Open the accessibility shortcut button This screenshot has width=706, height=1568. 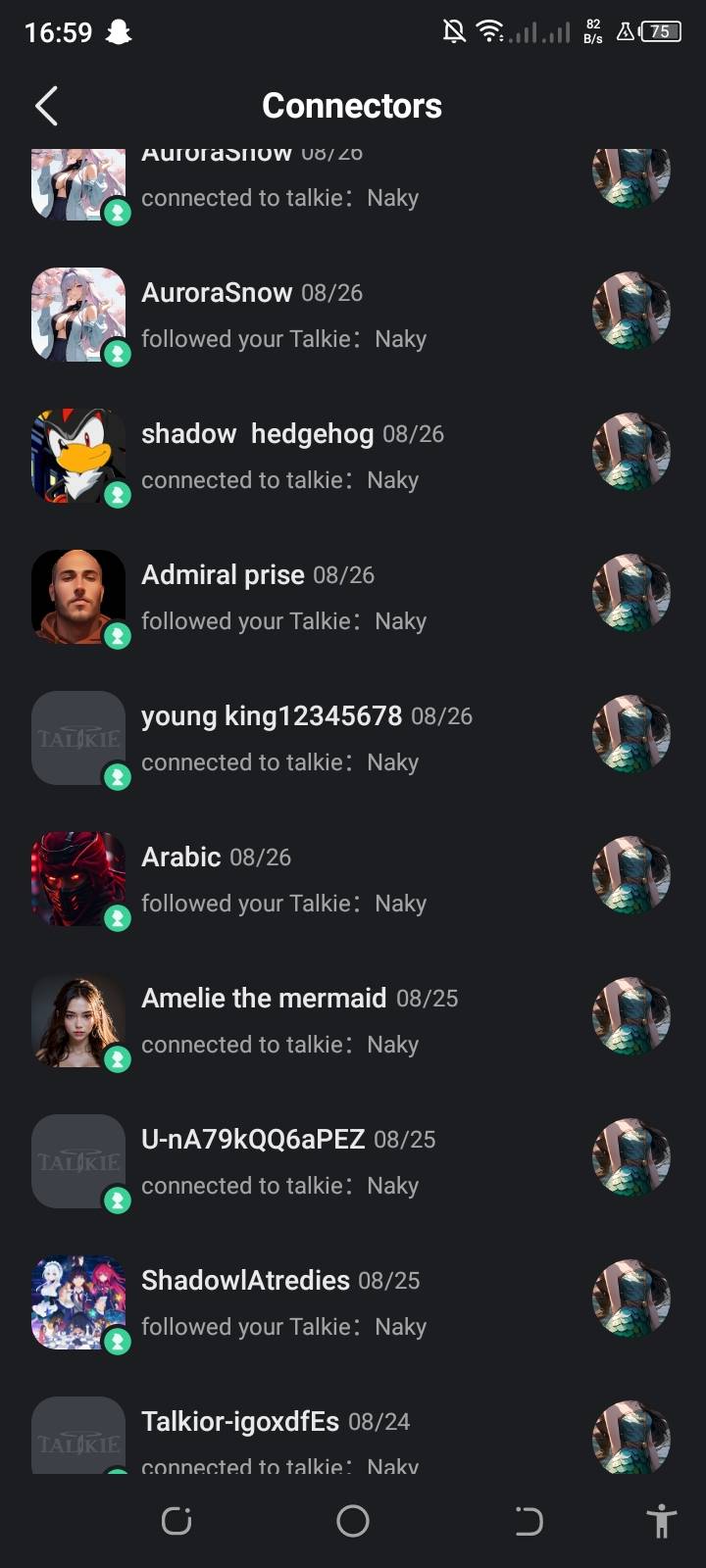(662, 1521)
